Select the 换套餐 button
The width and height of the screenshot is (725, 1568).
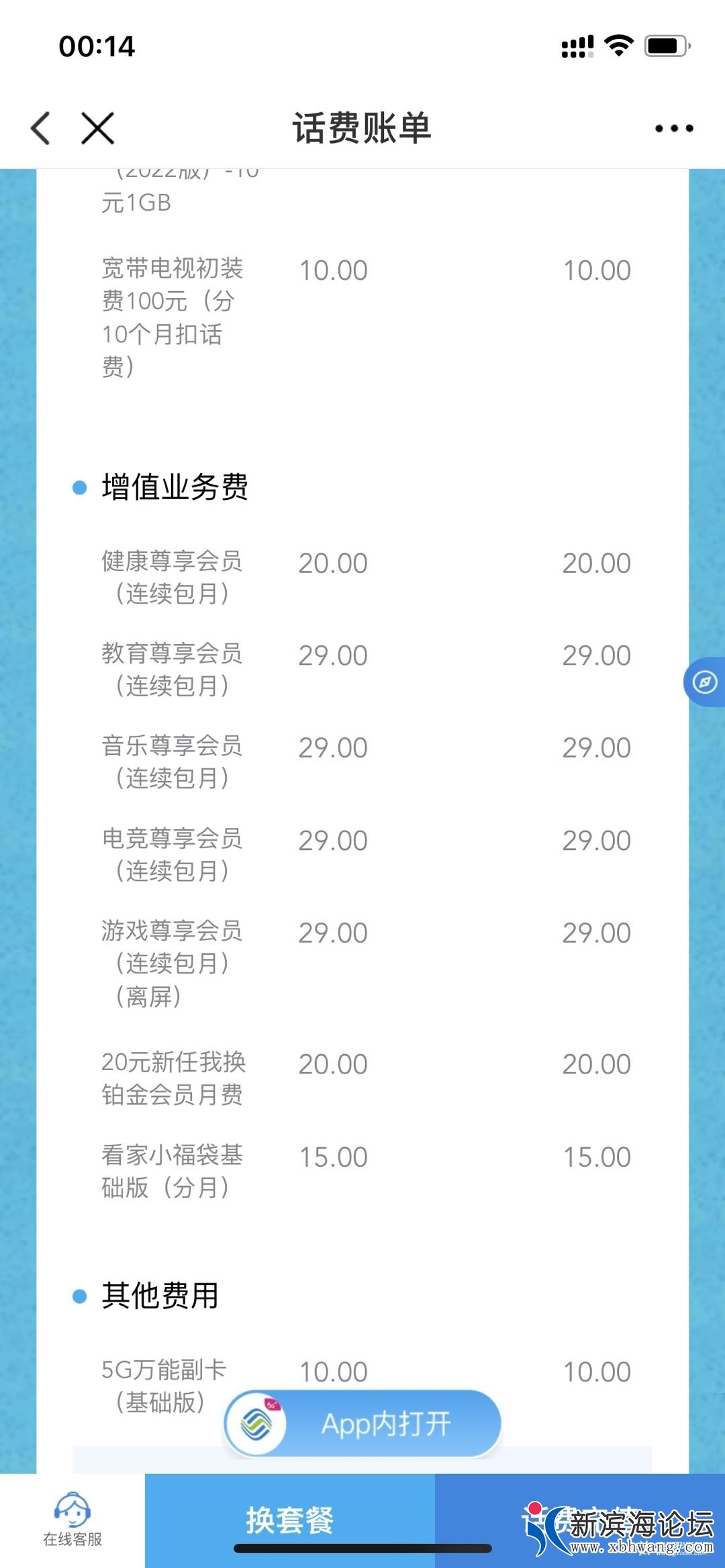[290, 1519]
